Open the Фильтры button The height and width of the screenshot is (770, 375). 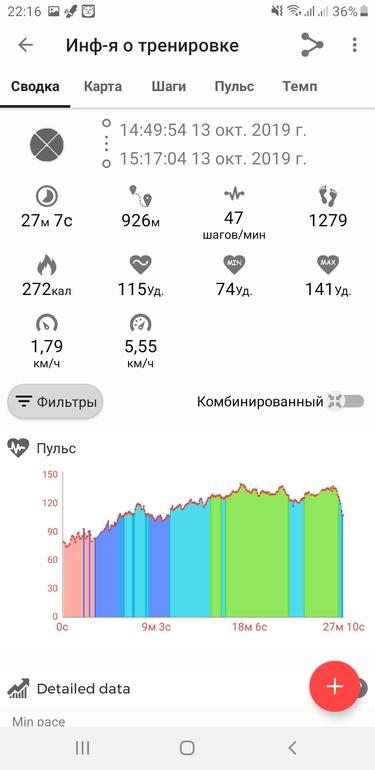[55, 402]
